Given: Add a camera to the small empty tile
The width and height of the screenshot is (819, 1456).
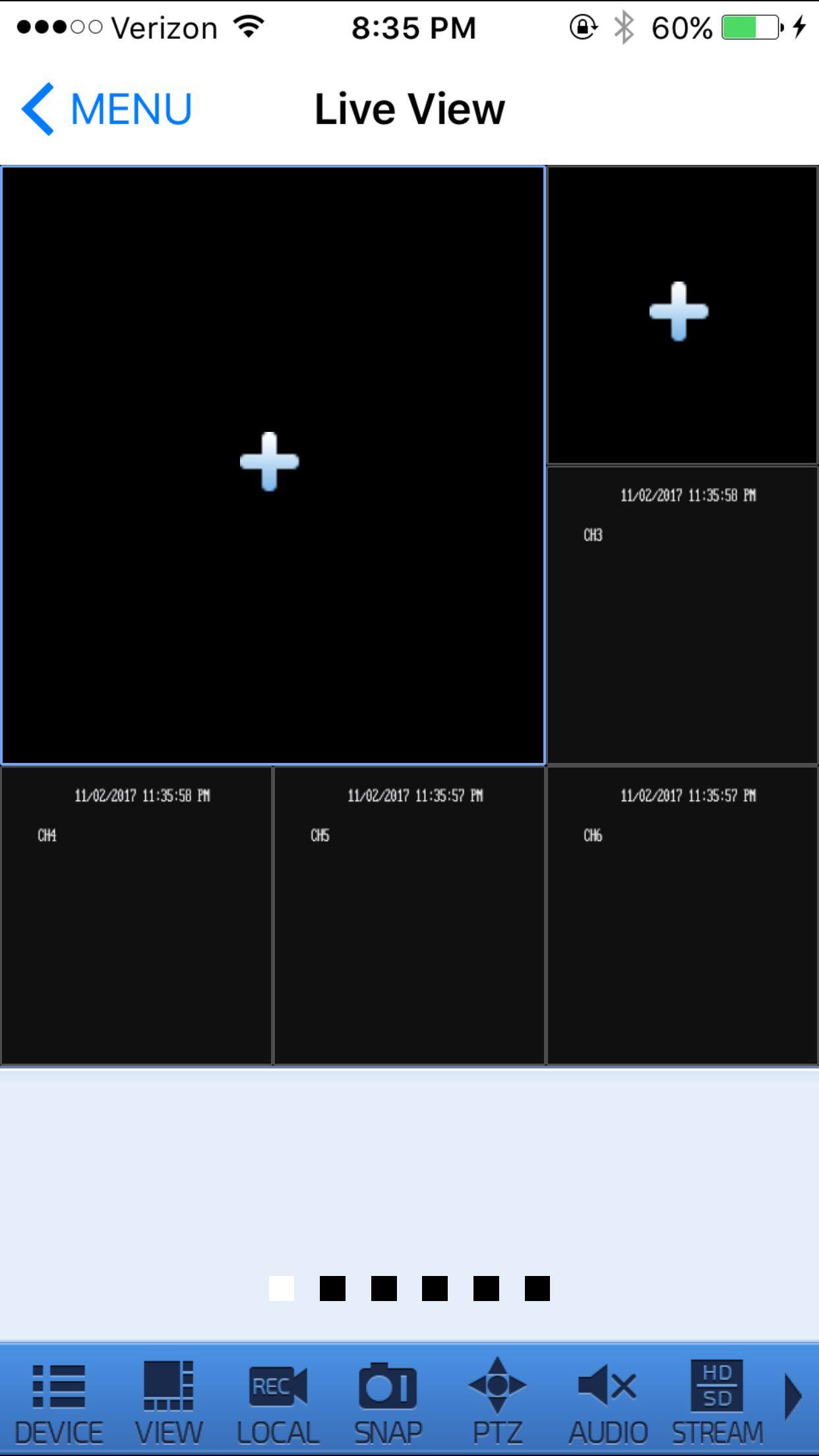Looking at the screenshot, I should 679,312.
